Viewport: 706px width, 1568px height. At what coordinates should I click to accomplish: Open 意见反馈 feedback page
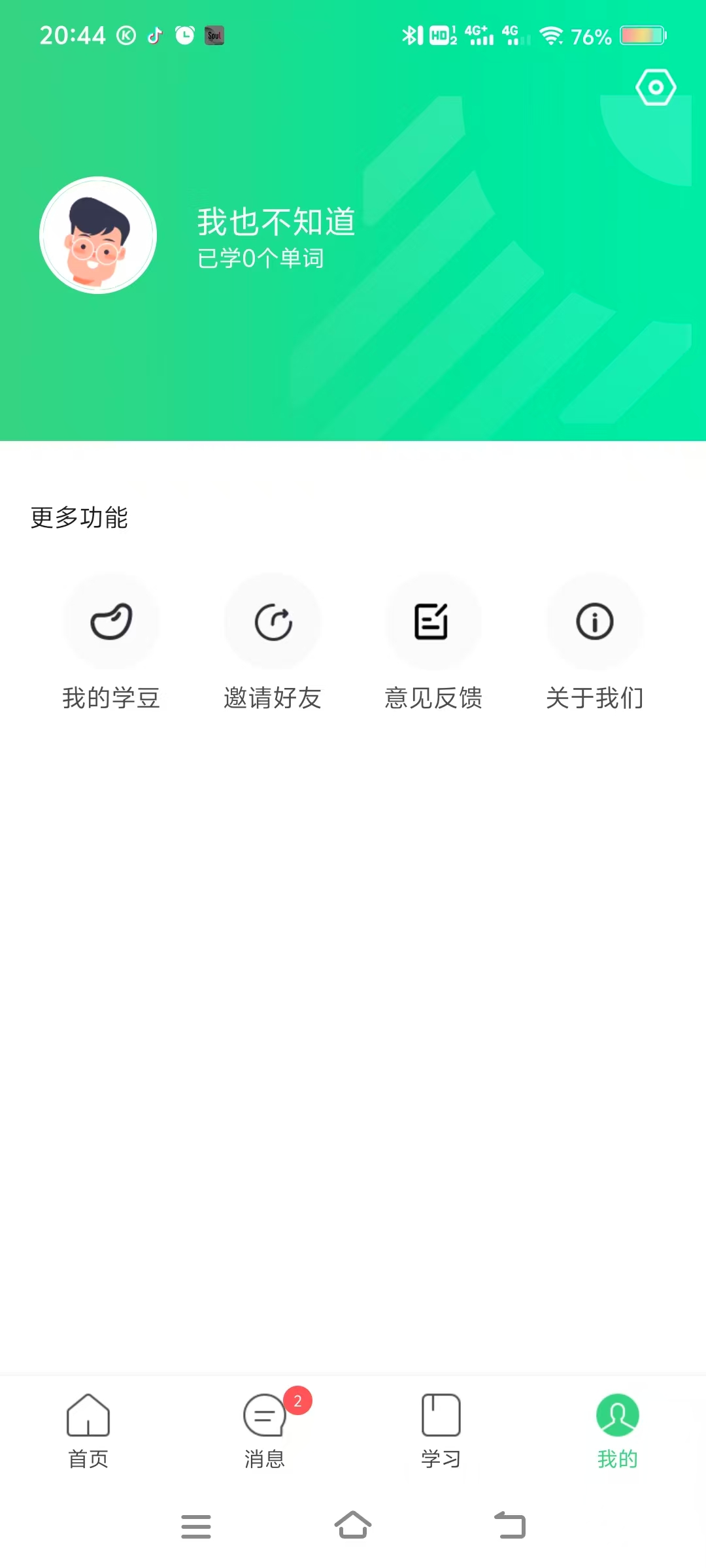pos(433,642)
